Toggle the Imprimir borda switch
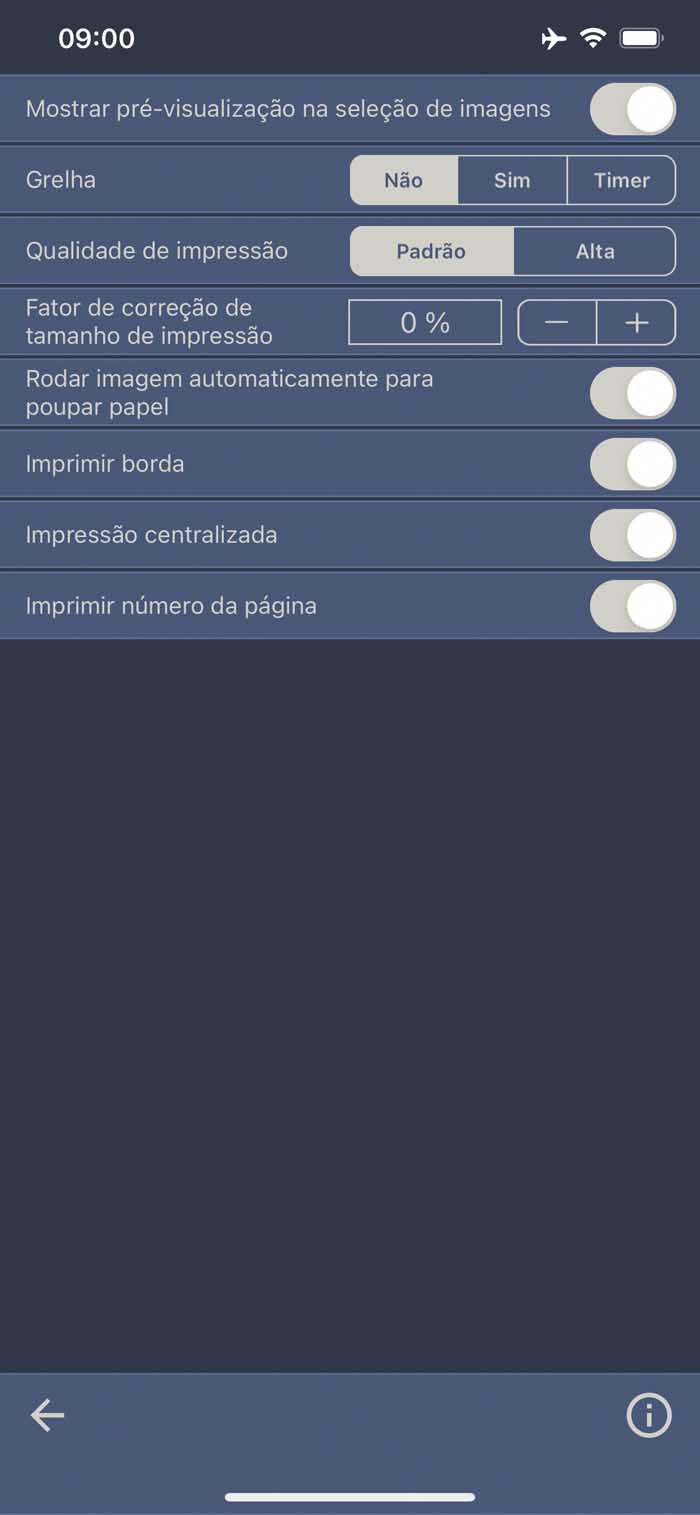Viewport: 700px width, 1515px height. point(633,464)
